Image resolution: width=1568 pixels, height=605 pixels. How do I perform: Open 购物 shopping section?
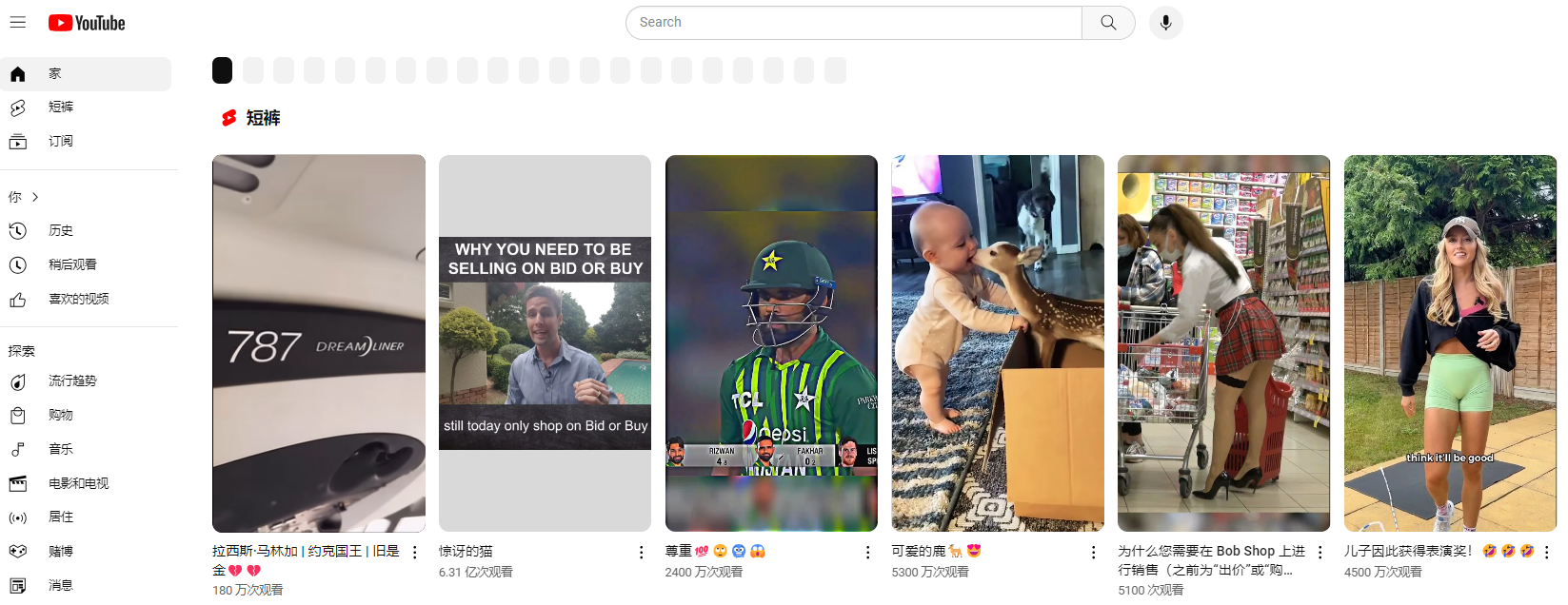(x=60, y=415)
